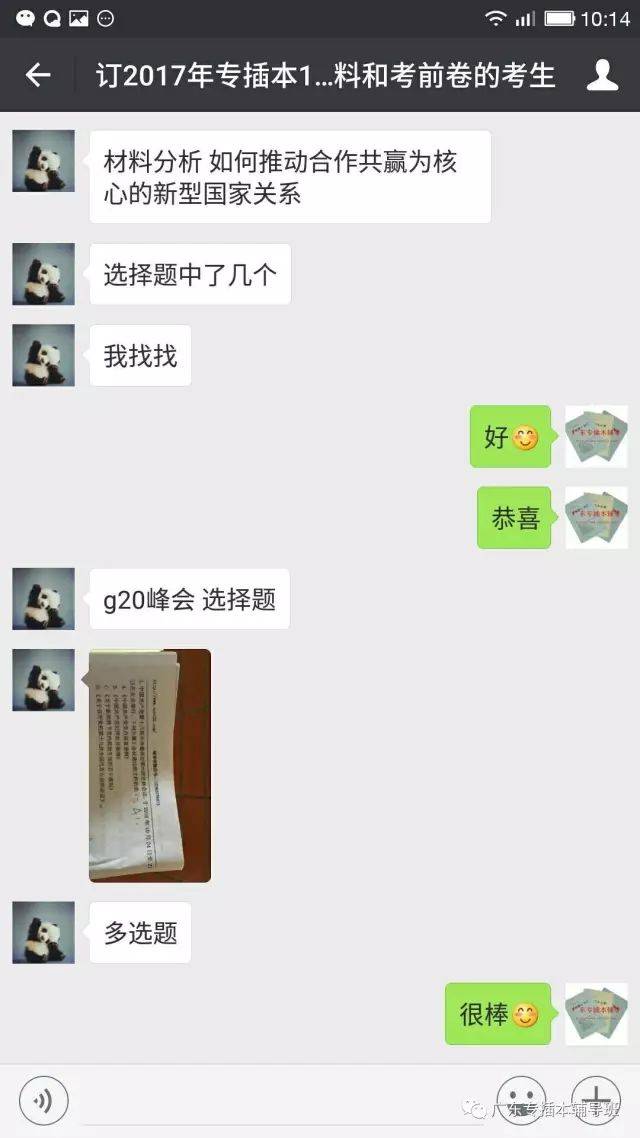Open the photo of the exam paper

149,766
